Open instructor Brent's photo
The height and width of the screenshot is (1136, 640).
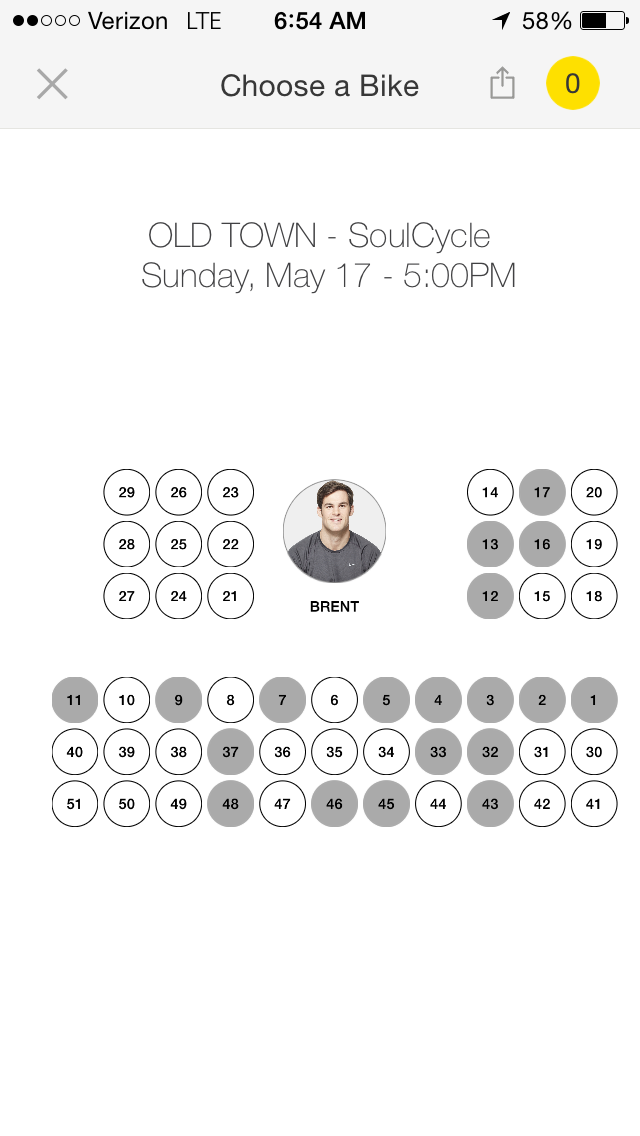(334, 531)
